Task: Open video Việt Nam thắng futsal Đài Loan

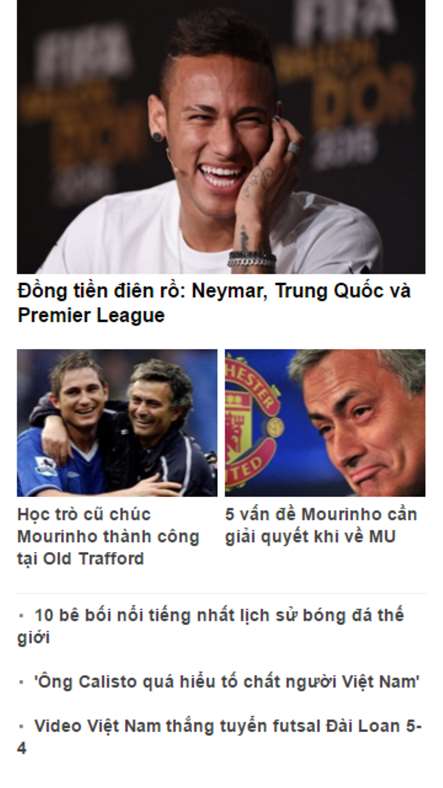Action: coord(219,737)
